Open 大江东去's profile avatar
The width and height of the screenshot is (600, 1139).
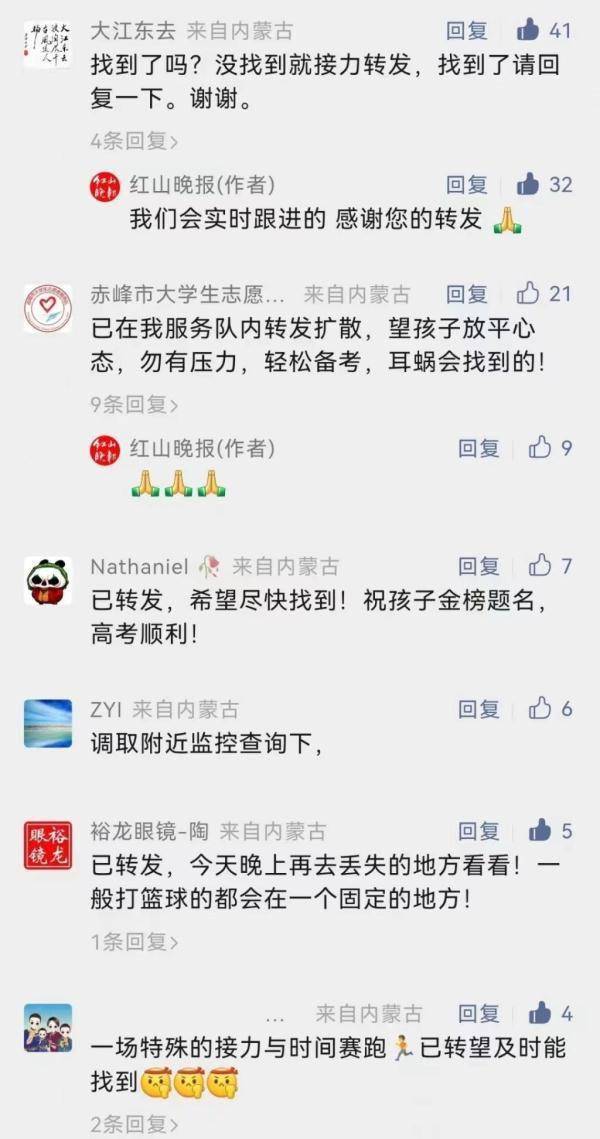click(47, 45)
